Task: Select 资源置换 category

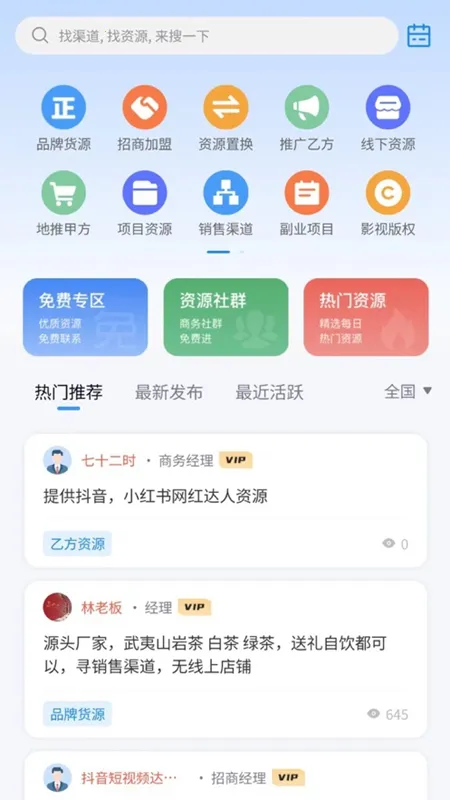Action: (x=226, y=118)
